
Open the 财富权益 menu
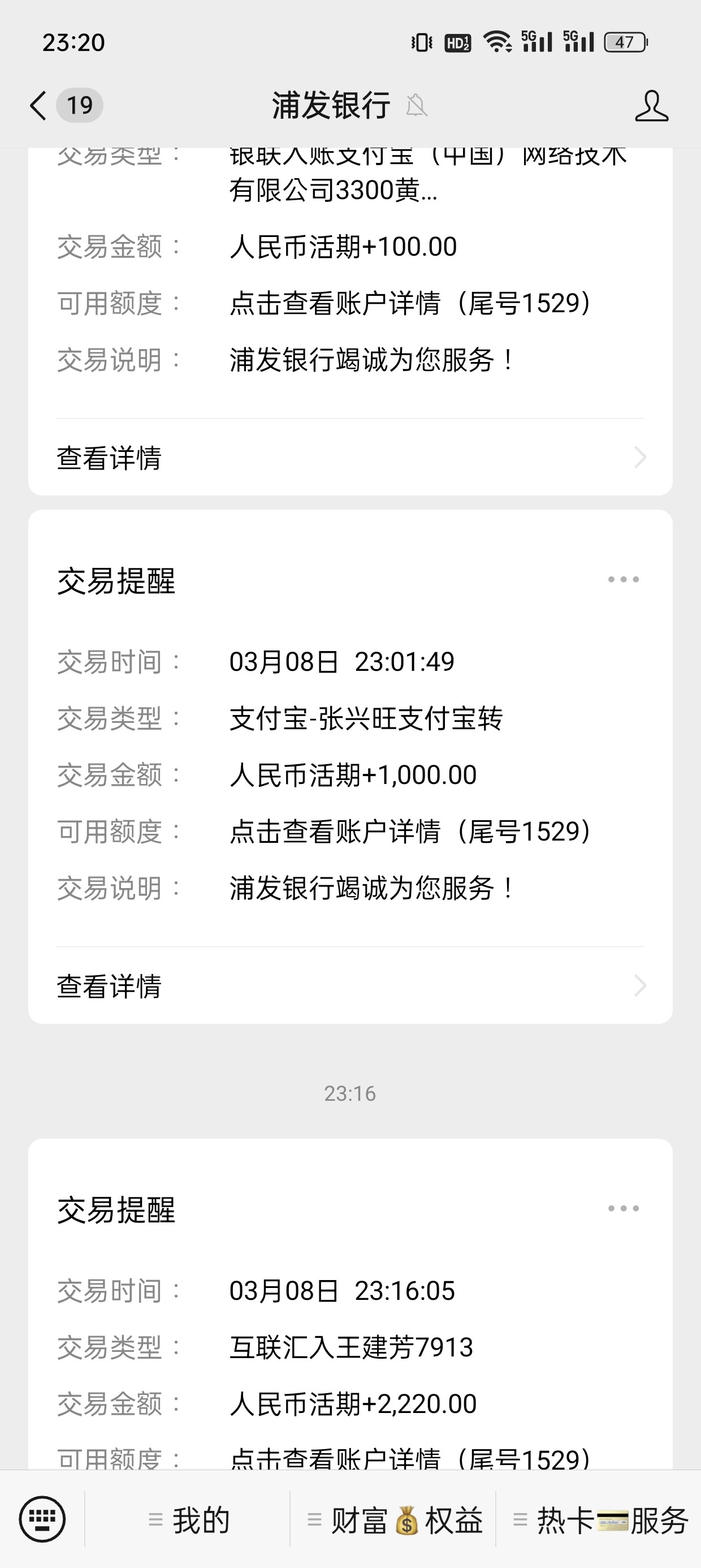(395, 1520)
